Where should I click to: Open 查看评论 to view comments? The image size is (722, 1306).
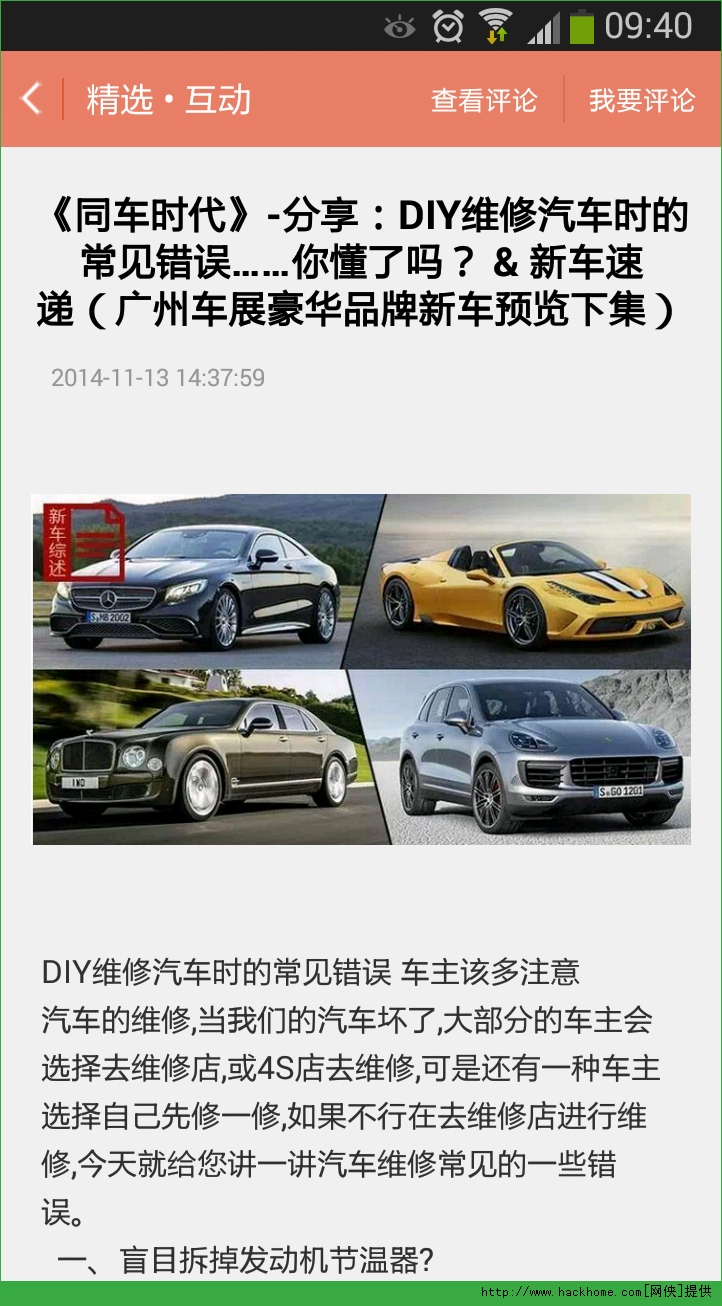[484, 100]
